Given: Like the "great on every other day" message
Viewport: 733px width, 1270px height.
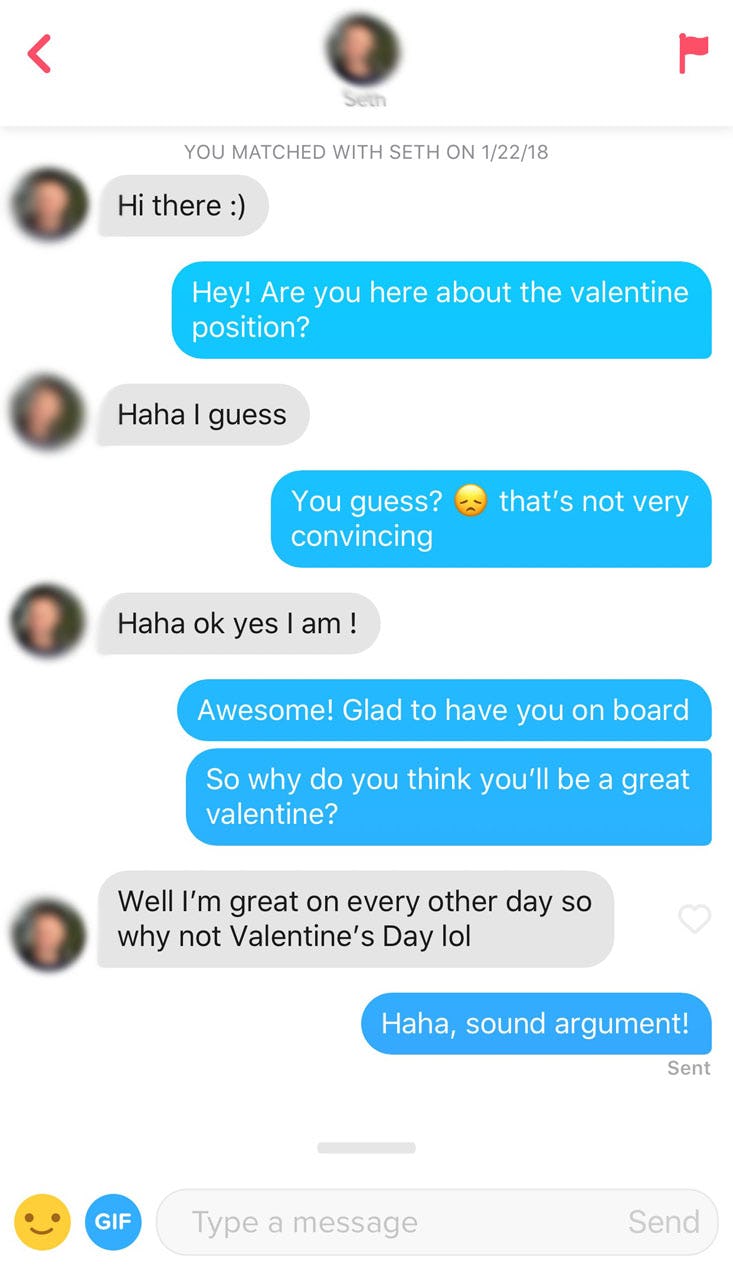Looking at the screenshot, I should coord(694,918).
